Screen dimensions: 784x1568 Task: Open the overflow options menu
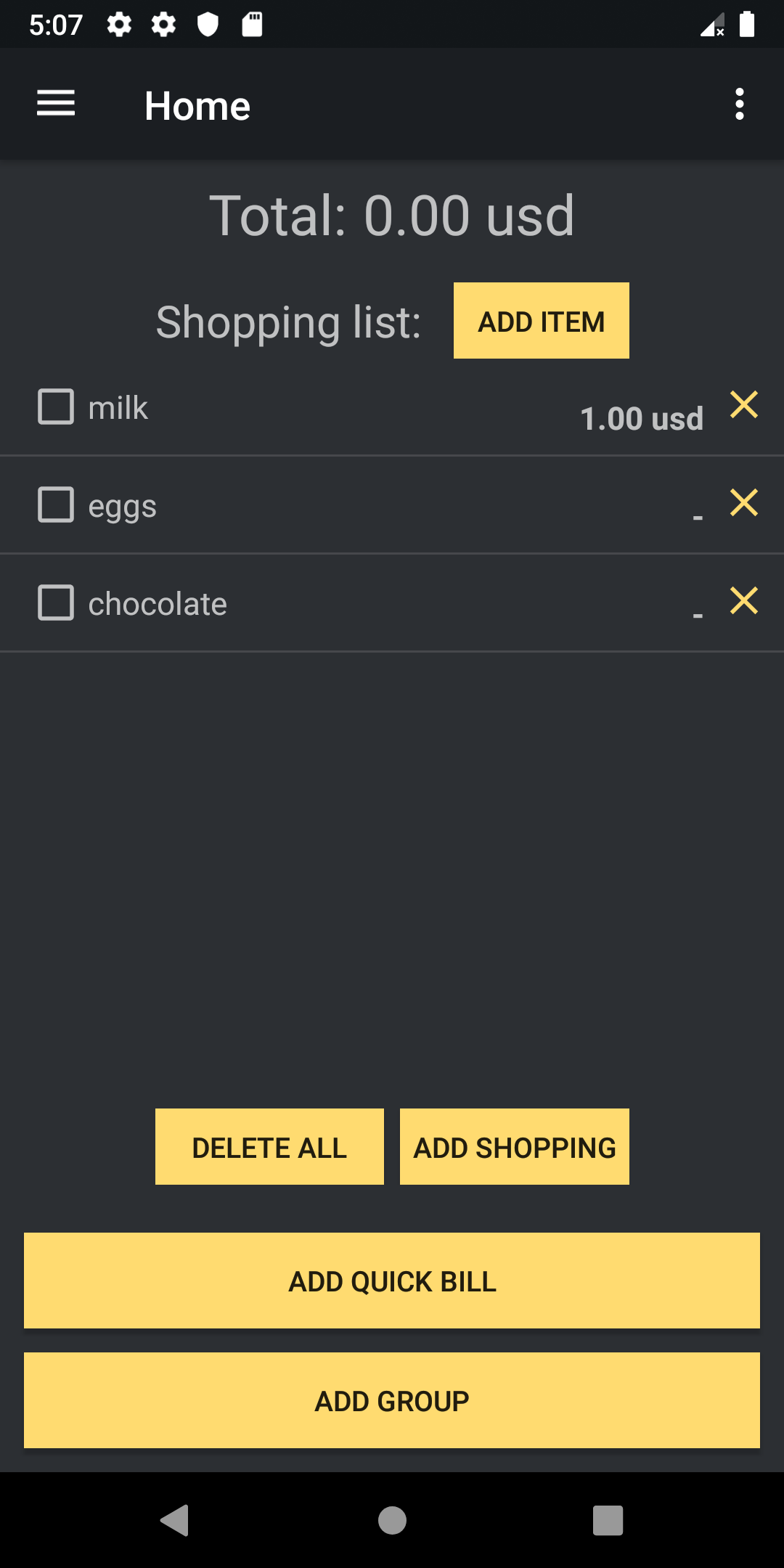click(x=739, y=104)
